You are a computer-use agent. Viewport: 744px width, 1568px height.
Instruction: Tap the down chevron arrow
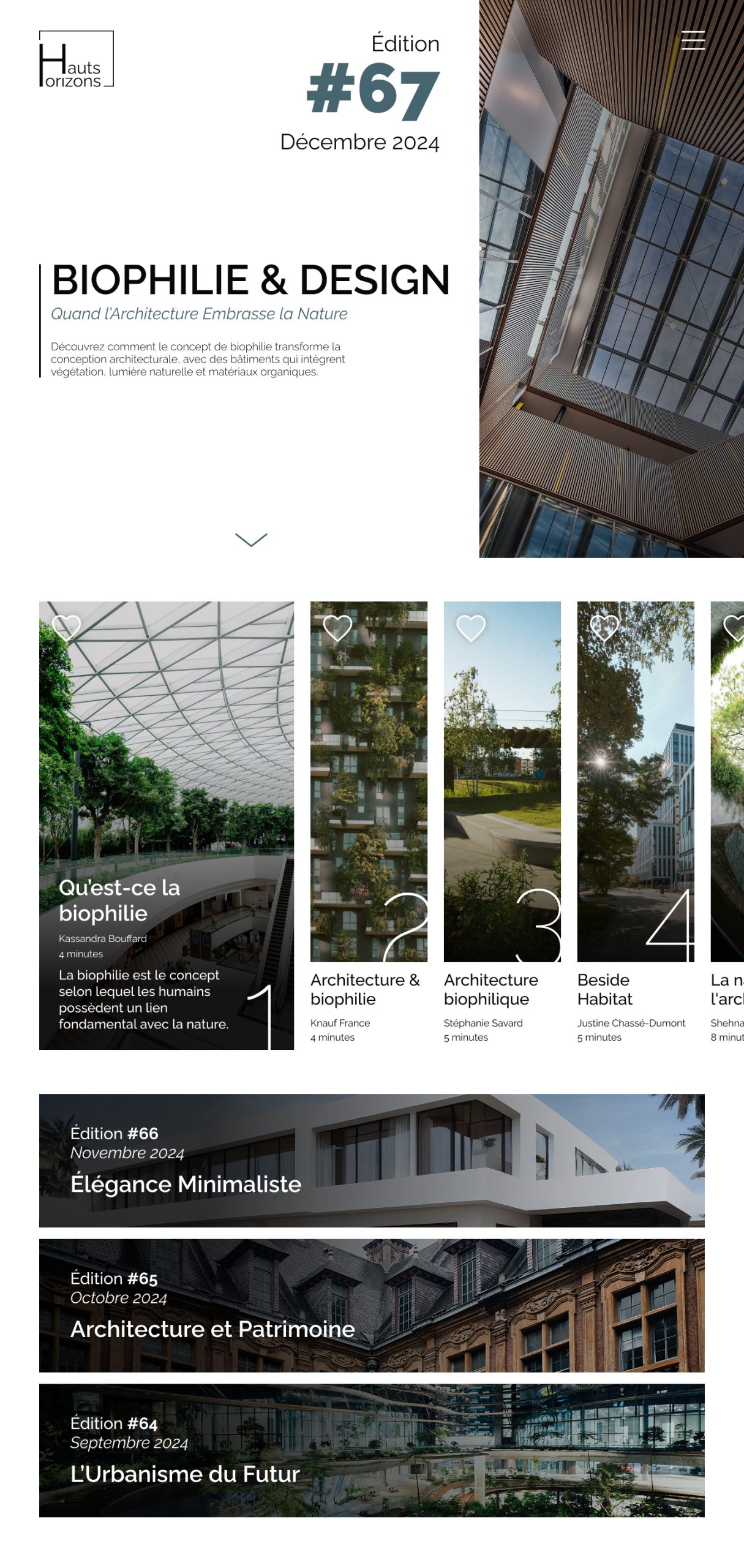click(x=251, y=540)
